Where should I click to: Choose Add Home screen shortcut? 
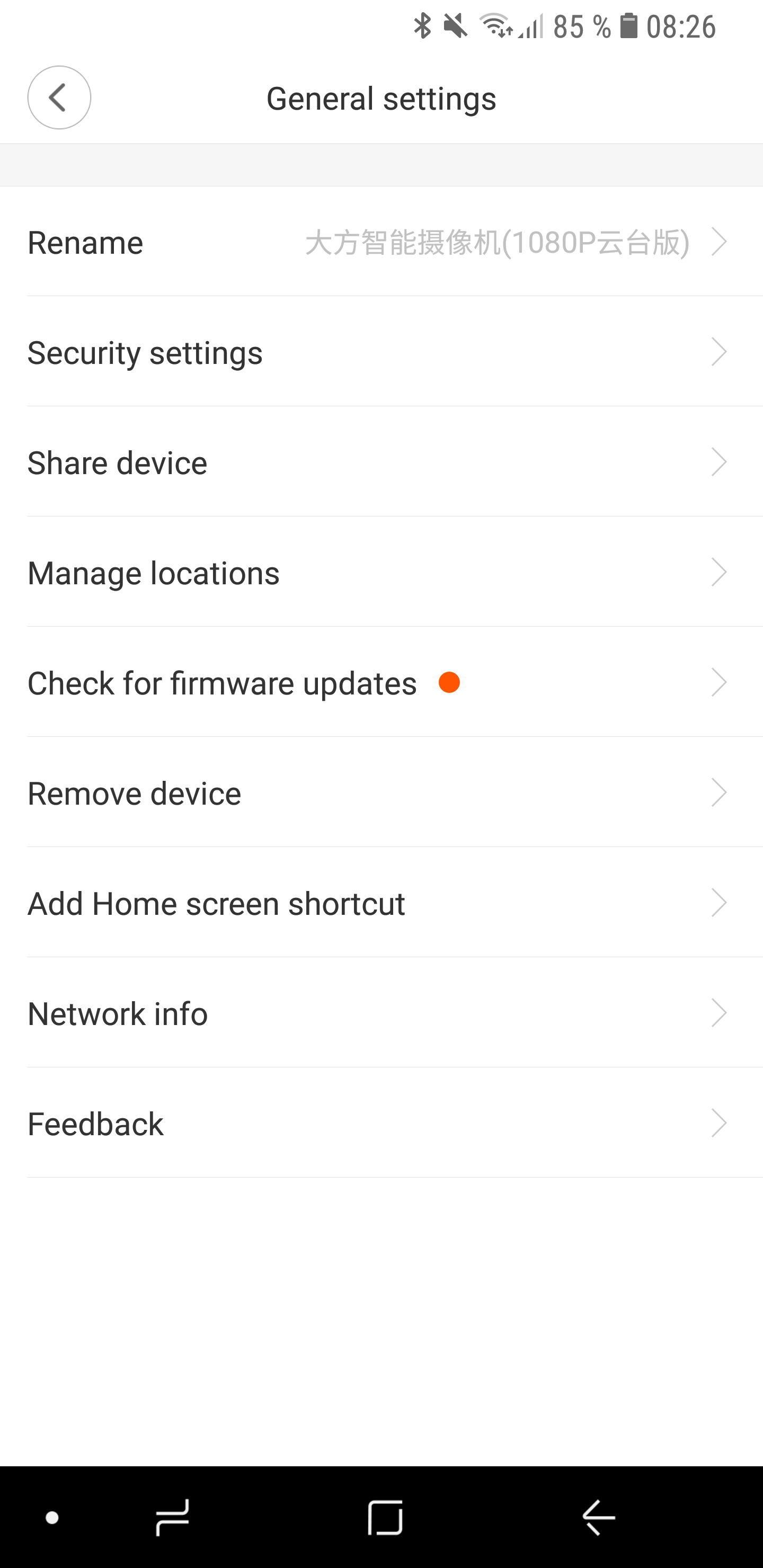pos(381,903)
